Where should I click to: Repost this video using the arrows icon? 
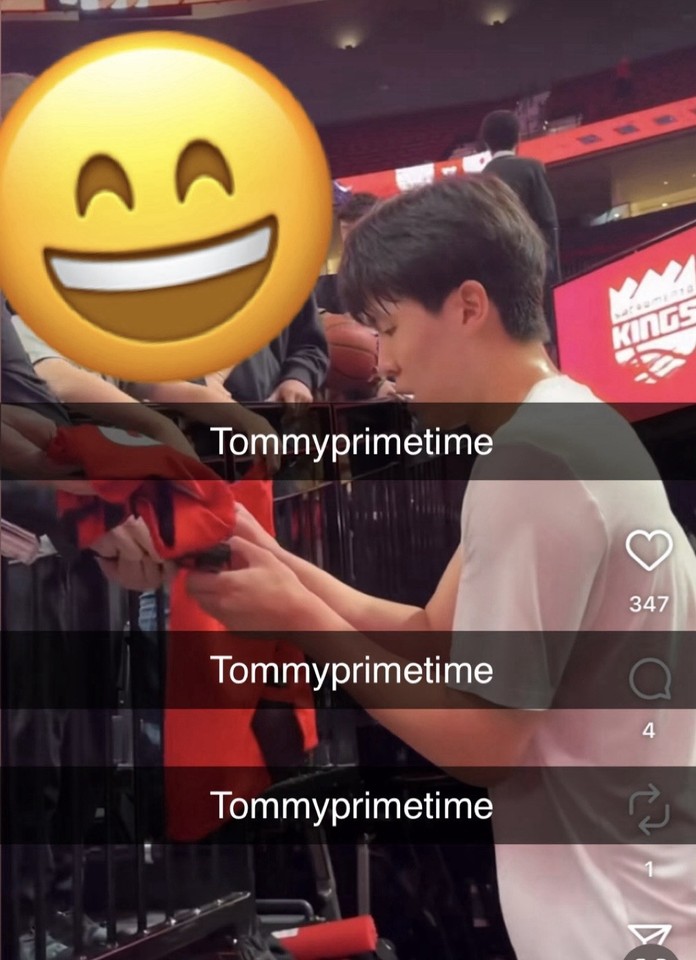coord(649,808)
